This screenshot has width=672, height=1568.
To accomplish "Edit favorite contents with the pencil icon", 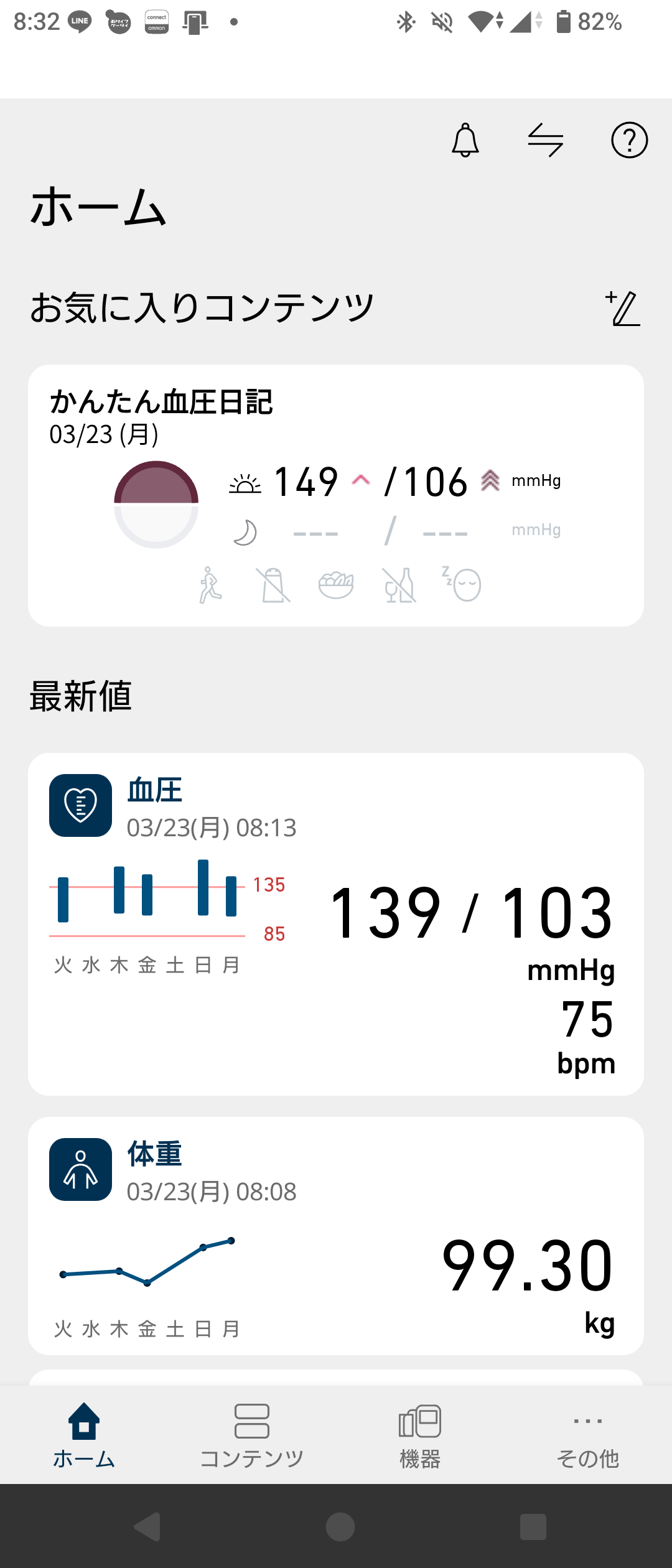I will (x=623, y=309).
